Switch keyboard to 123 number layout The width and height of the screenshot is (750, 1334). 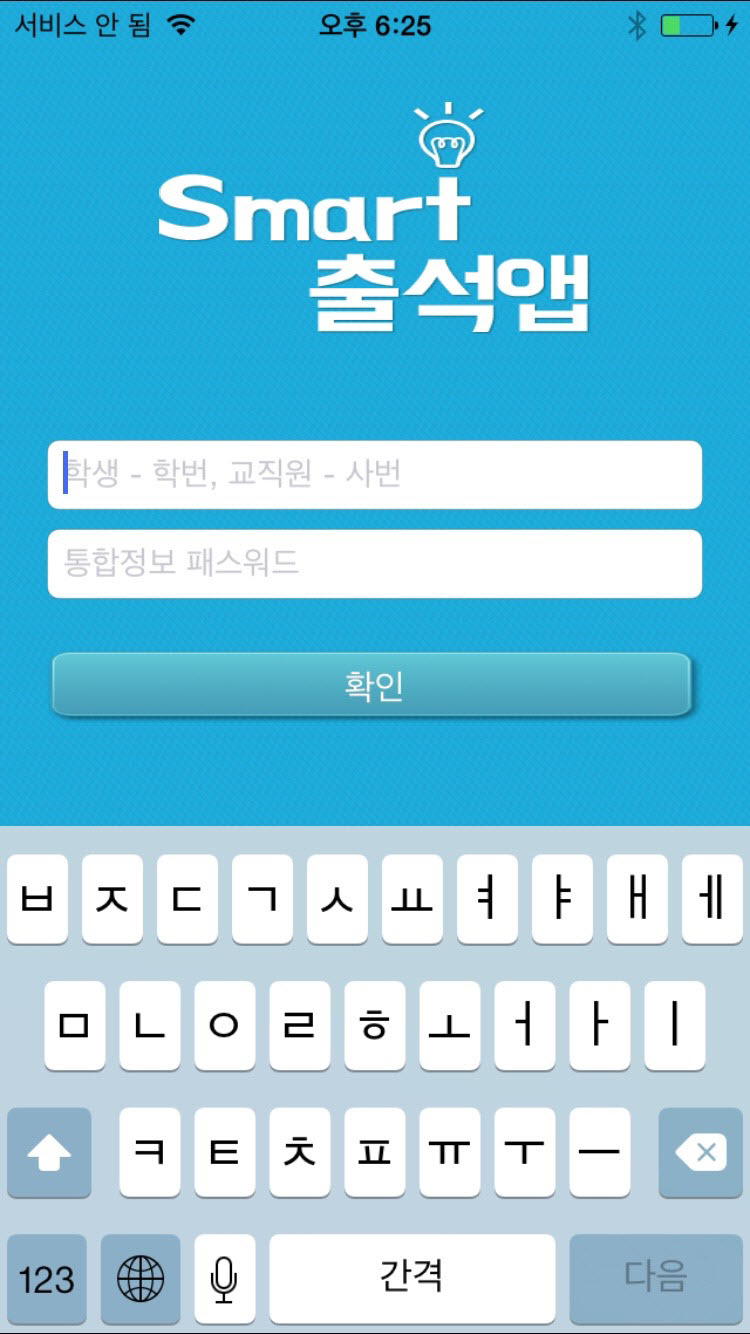[x=46, y=1279]
